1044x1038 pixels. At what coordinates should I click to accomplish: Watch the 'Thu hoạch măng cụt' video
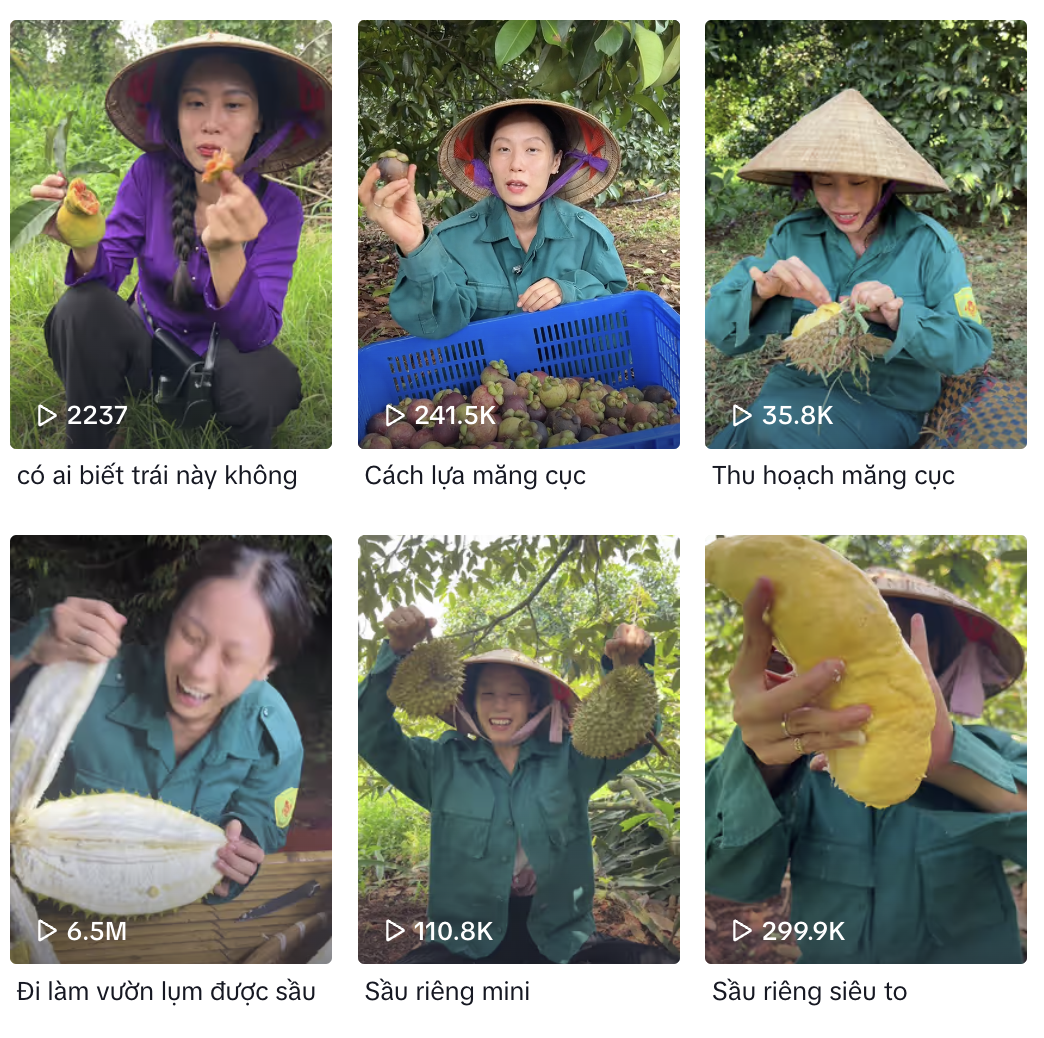point(865,234)
